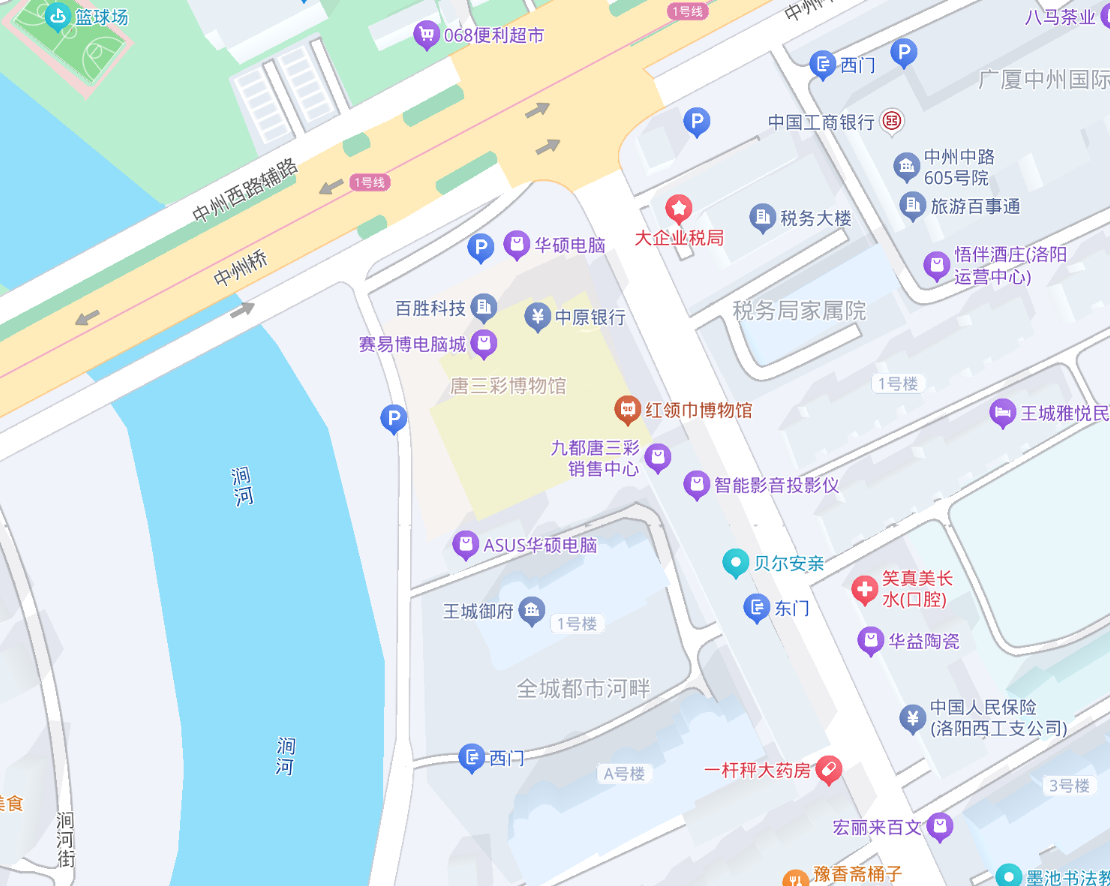Tap the 税务大楼 building marker
Viewport: 1110px width, 886px height.
(763, 217)
